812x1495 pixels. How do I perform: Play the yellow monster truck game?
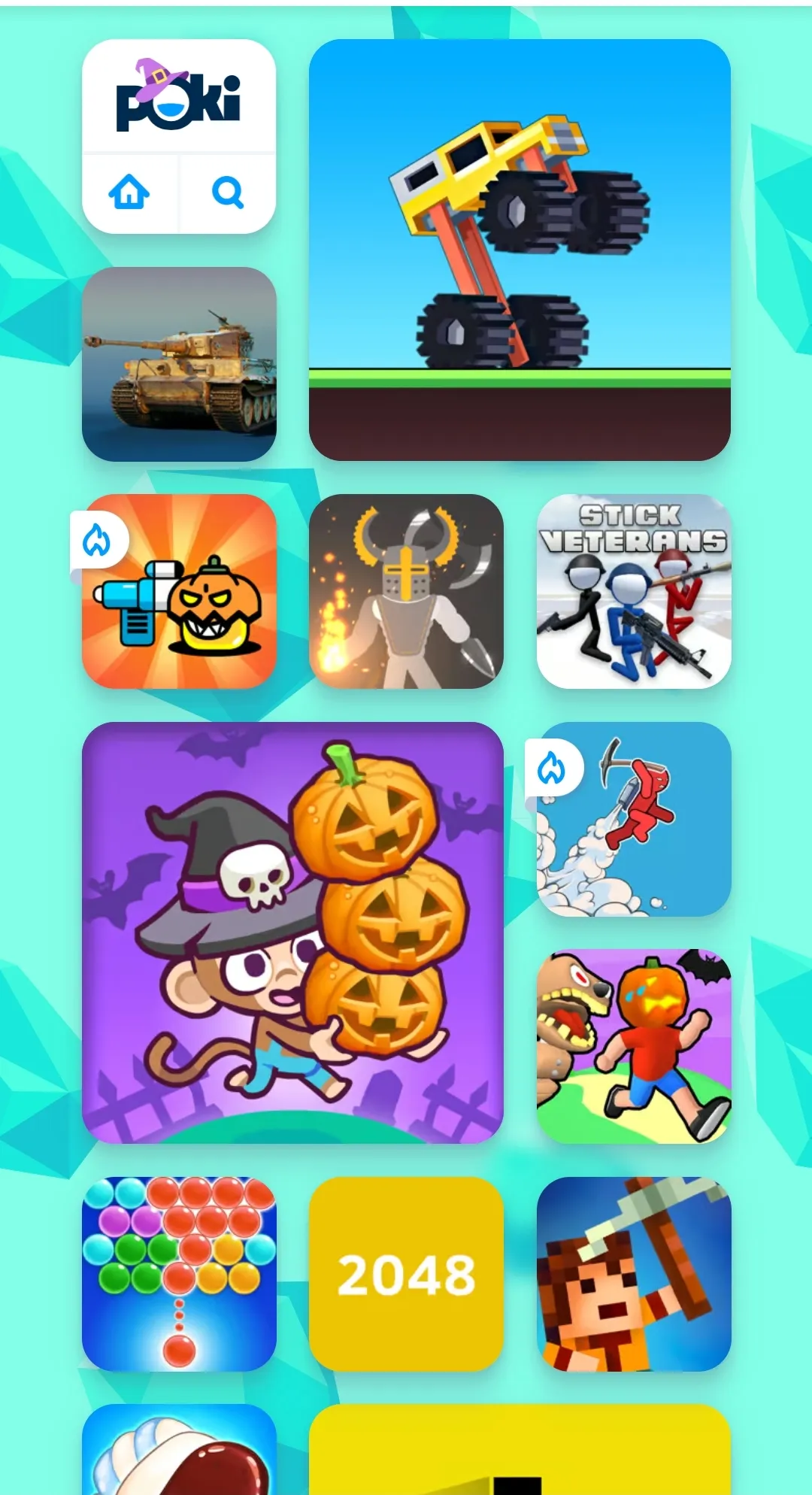pos(520,250)
